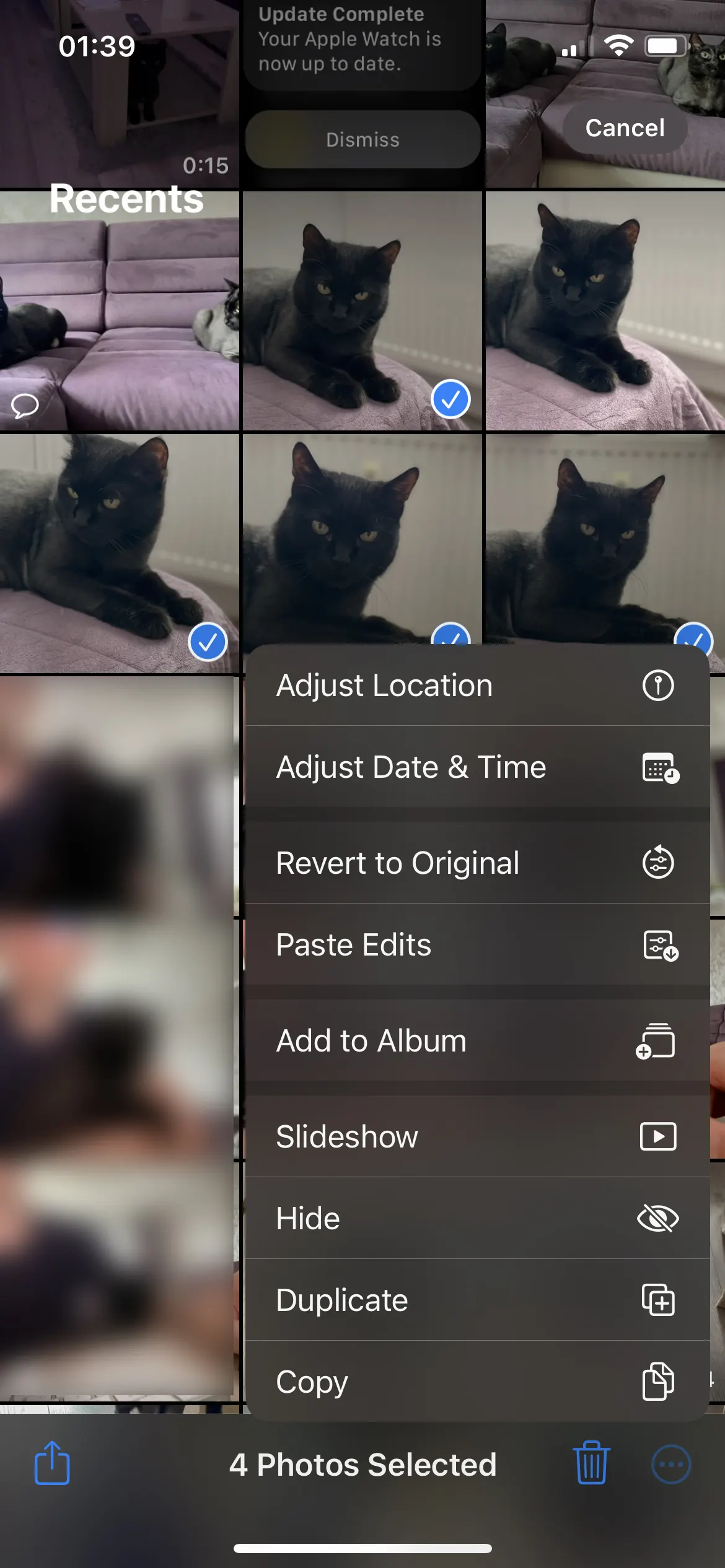The image size is (725, 1568).
Task: Copy the selected photos
Action: (x=477, y=1382)
